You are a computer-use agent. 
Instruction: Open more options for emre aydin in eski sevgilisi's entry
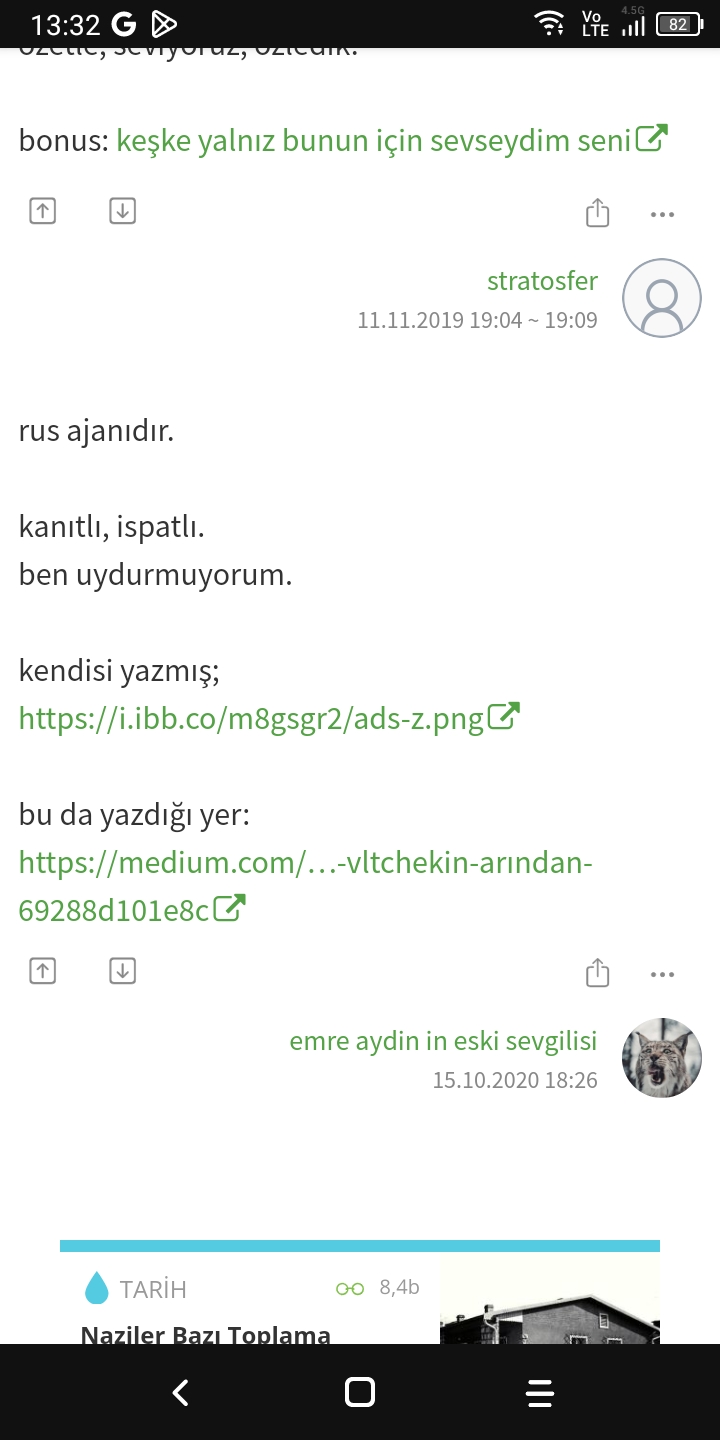pyautogui.click(x=662, y=974)
